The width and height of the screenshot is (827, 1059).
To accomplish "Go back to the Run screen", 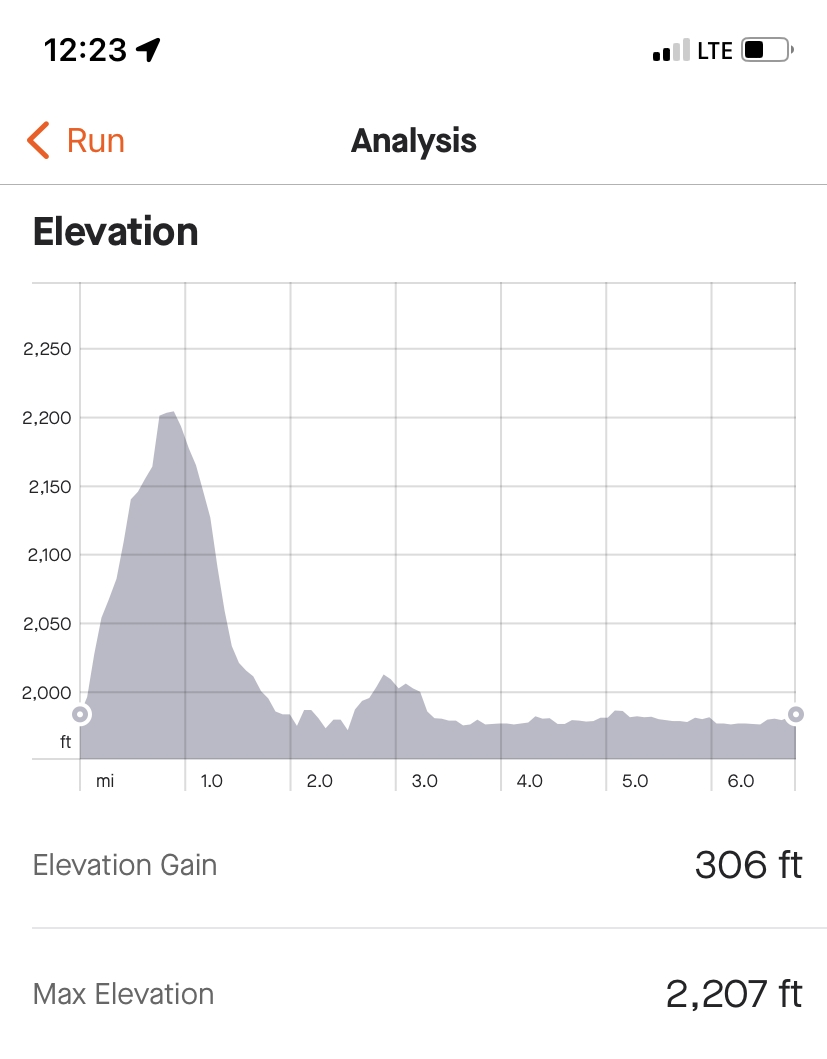I will tap(76, 141).
